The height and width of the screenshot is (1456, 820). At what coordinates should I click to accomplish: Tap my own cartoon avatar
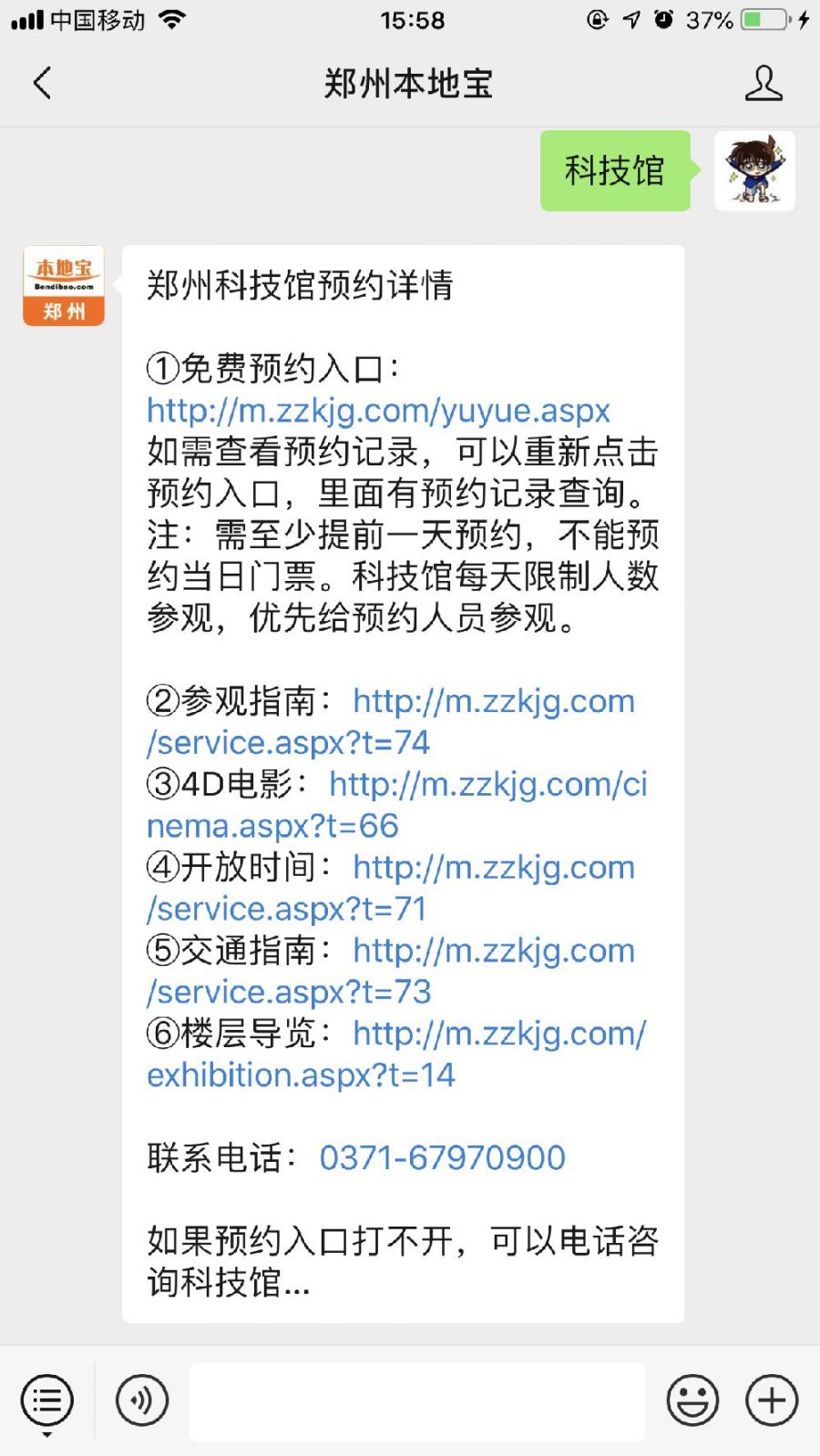(754, 171)
